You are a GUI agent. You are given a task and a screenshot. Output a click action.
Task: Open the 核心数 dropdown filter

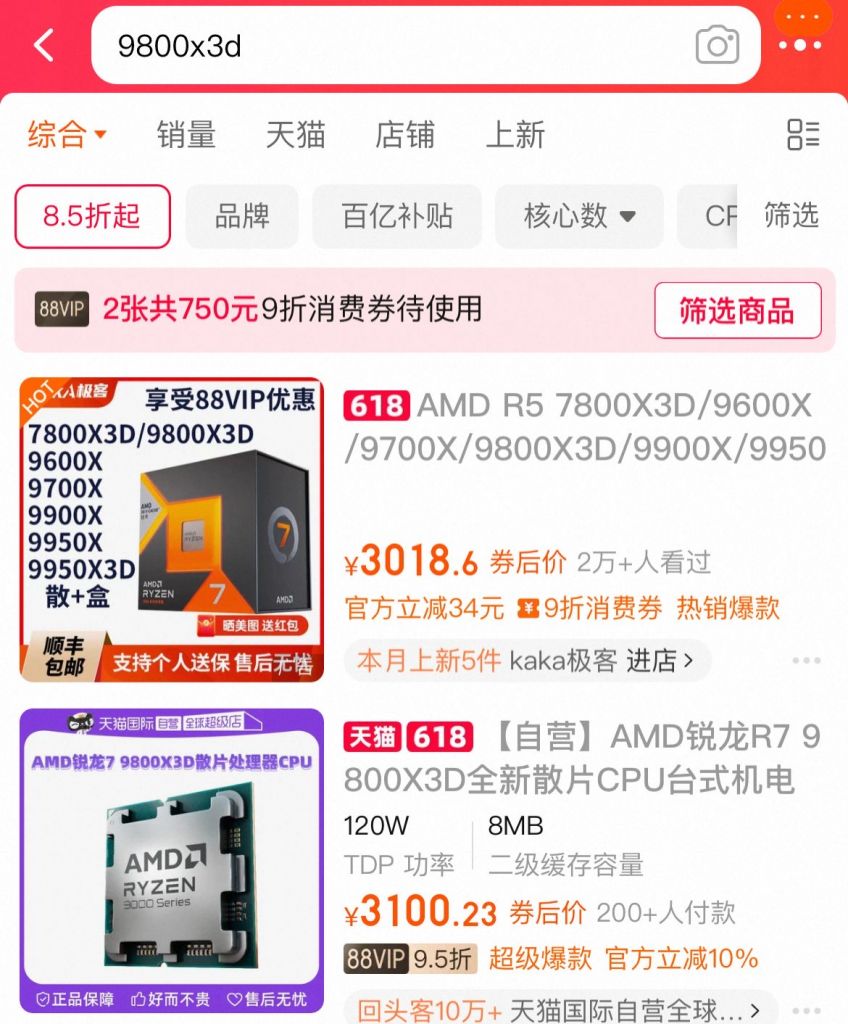578,216
